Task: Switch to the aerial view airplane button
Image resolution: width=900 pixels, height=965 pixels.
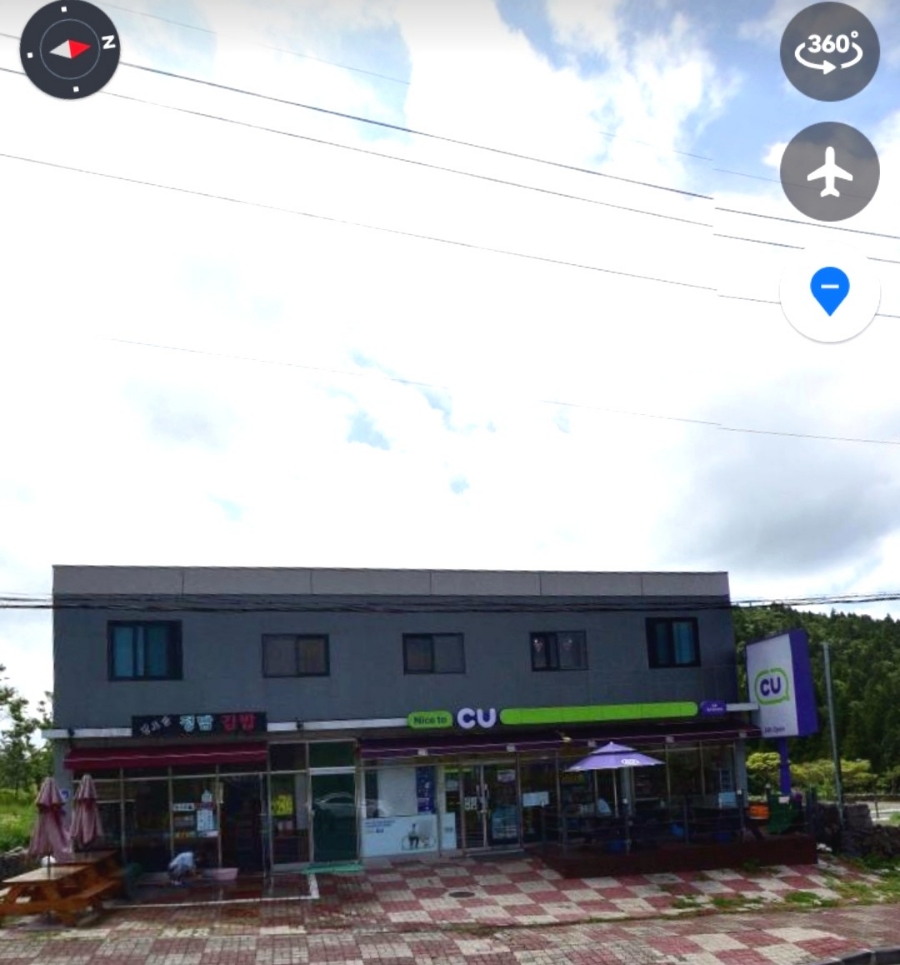Action: point(829,172)
